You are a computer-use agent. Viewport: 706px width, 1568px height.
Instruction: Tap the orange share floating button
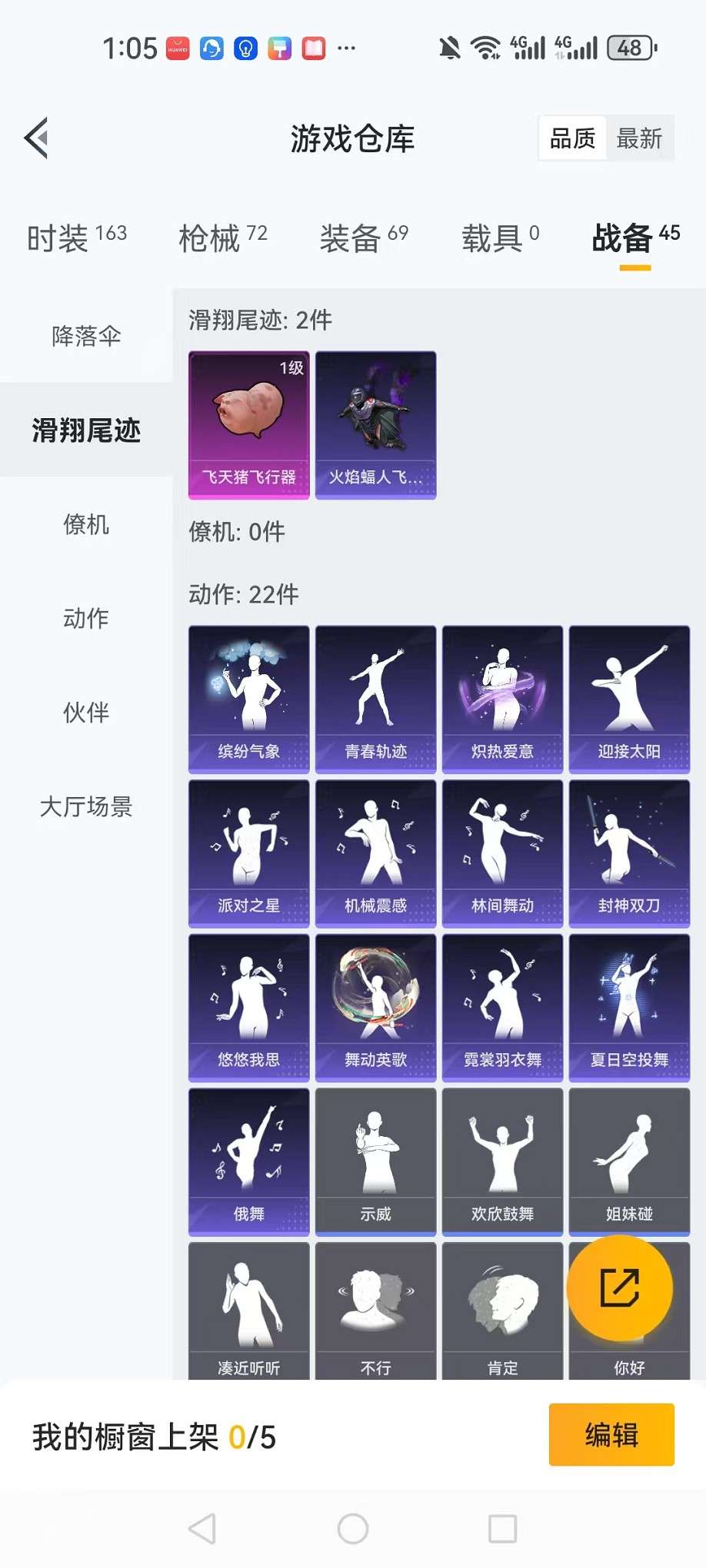pos(619,1288)
